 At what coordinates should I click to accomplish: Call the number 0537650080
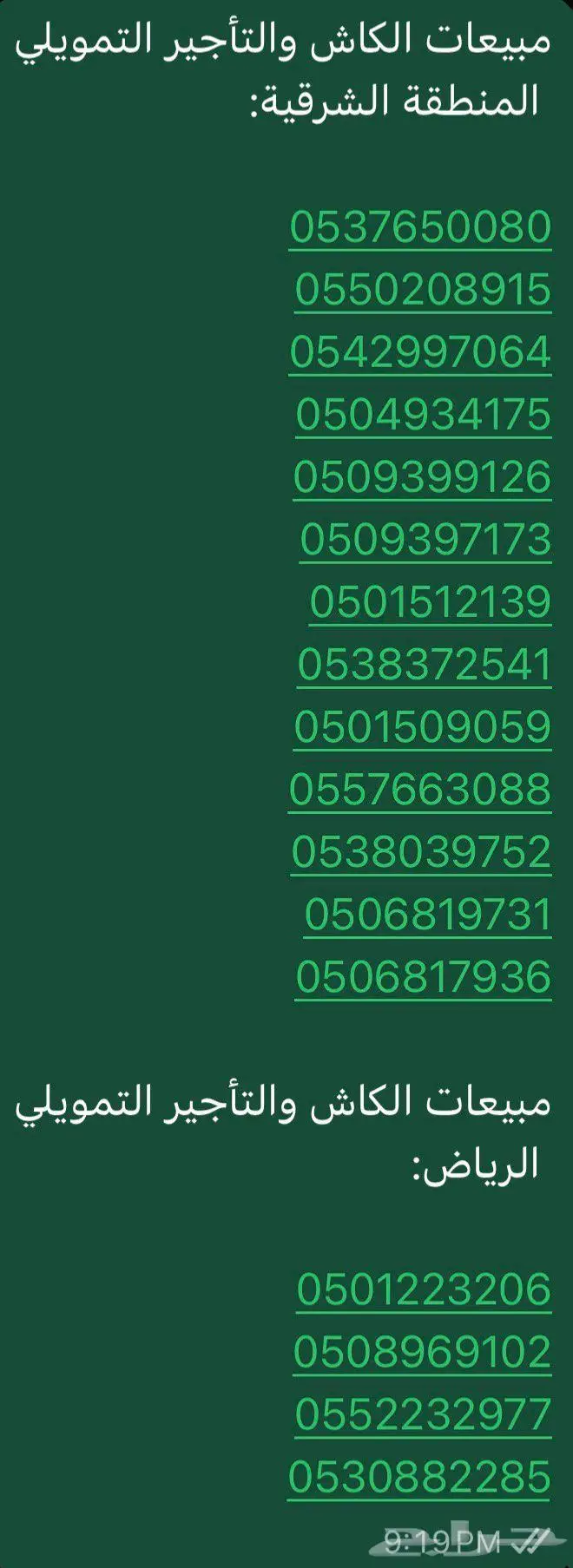click(420, 227)
